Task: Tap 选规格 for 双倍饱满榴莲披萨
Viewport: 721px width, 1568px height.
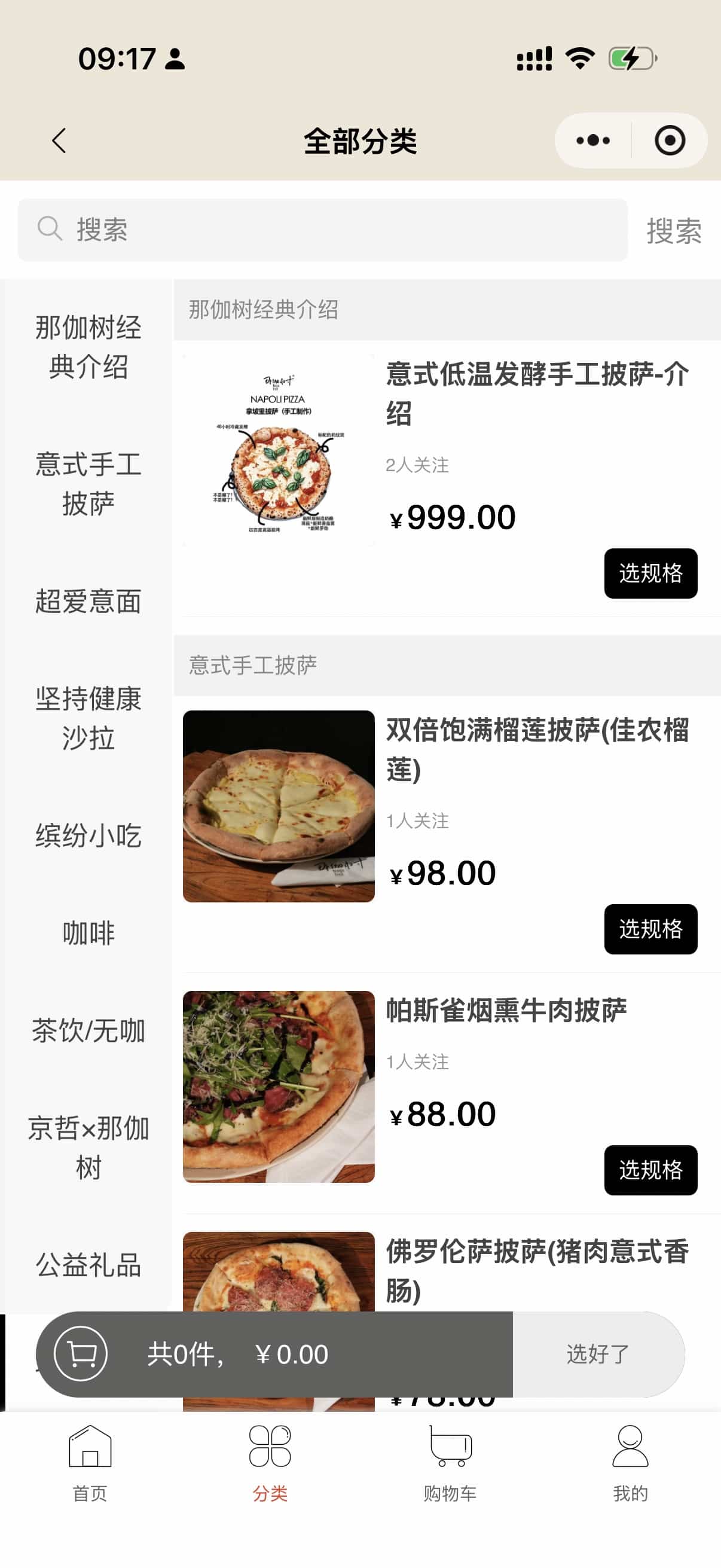Action: click(650, 929)
